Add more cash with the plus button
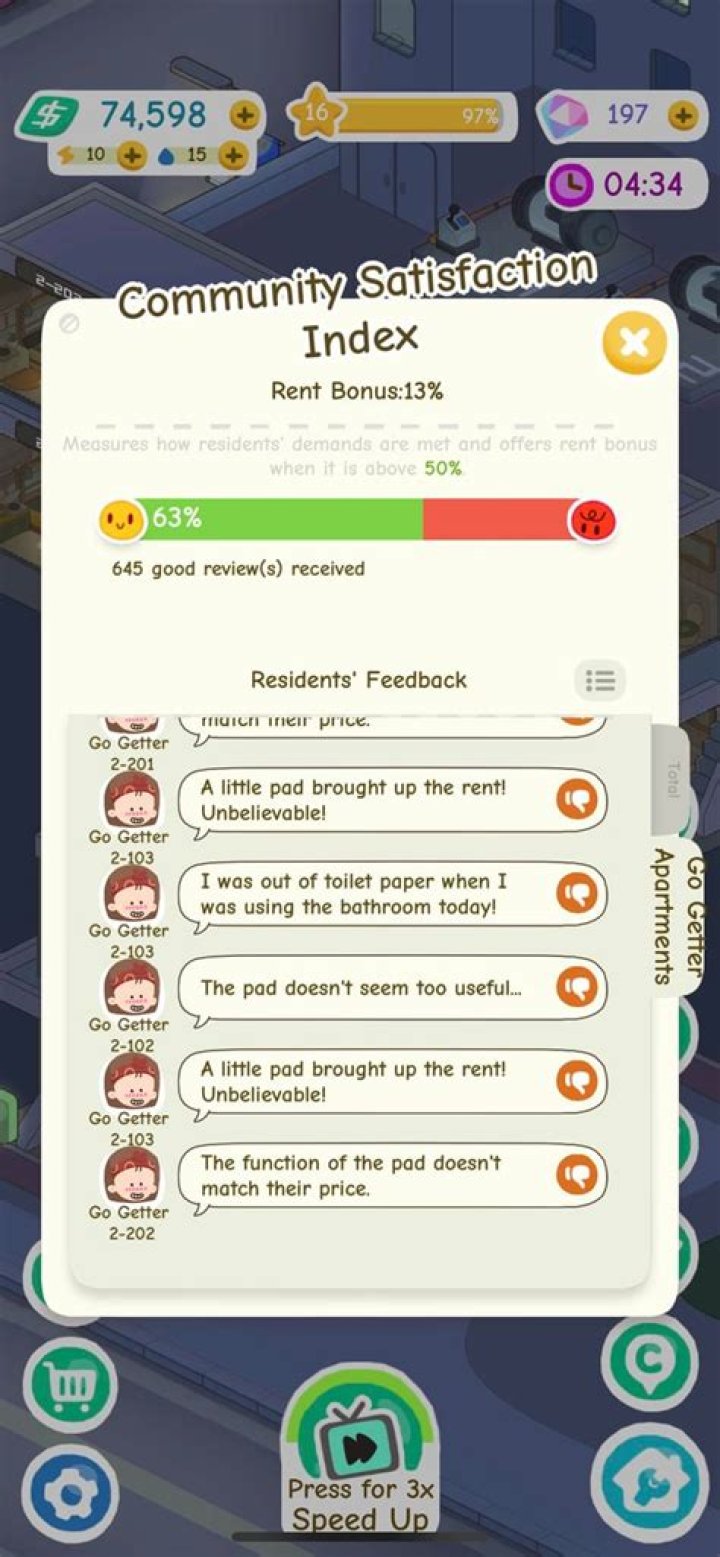This screenshot has height=1557, width=720. pyautogui.click(x=244, y=116)
